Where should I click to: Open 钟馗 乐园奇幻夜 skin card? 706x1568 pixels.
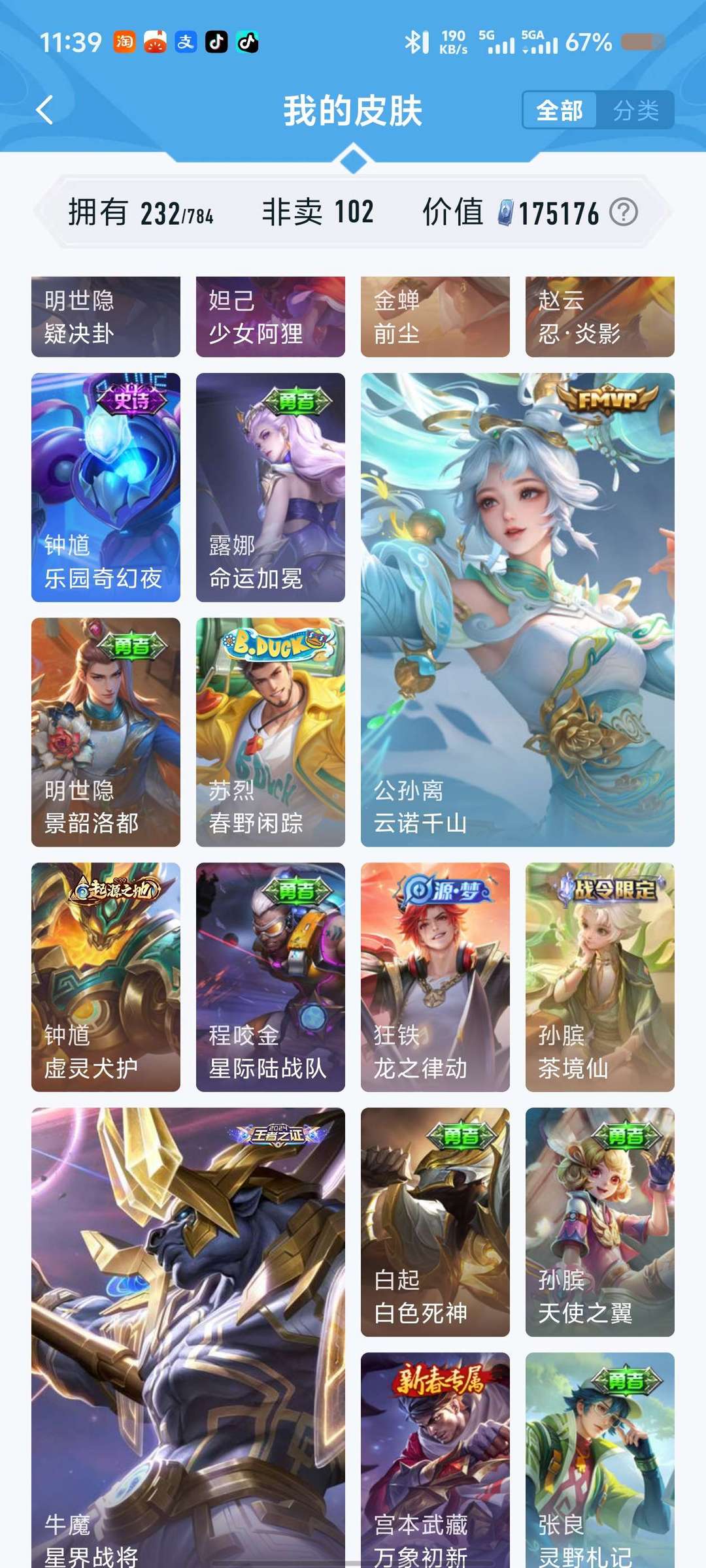click(x=106, y=487)
